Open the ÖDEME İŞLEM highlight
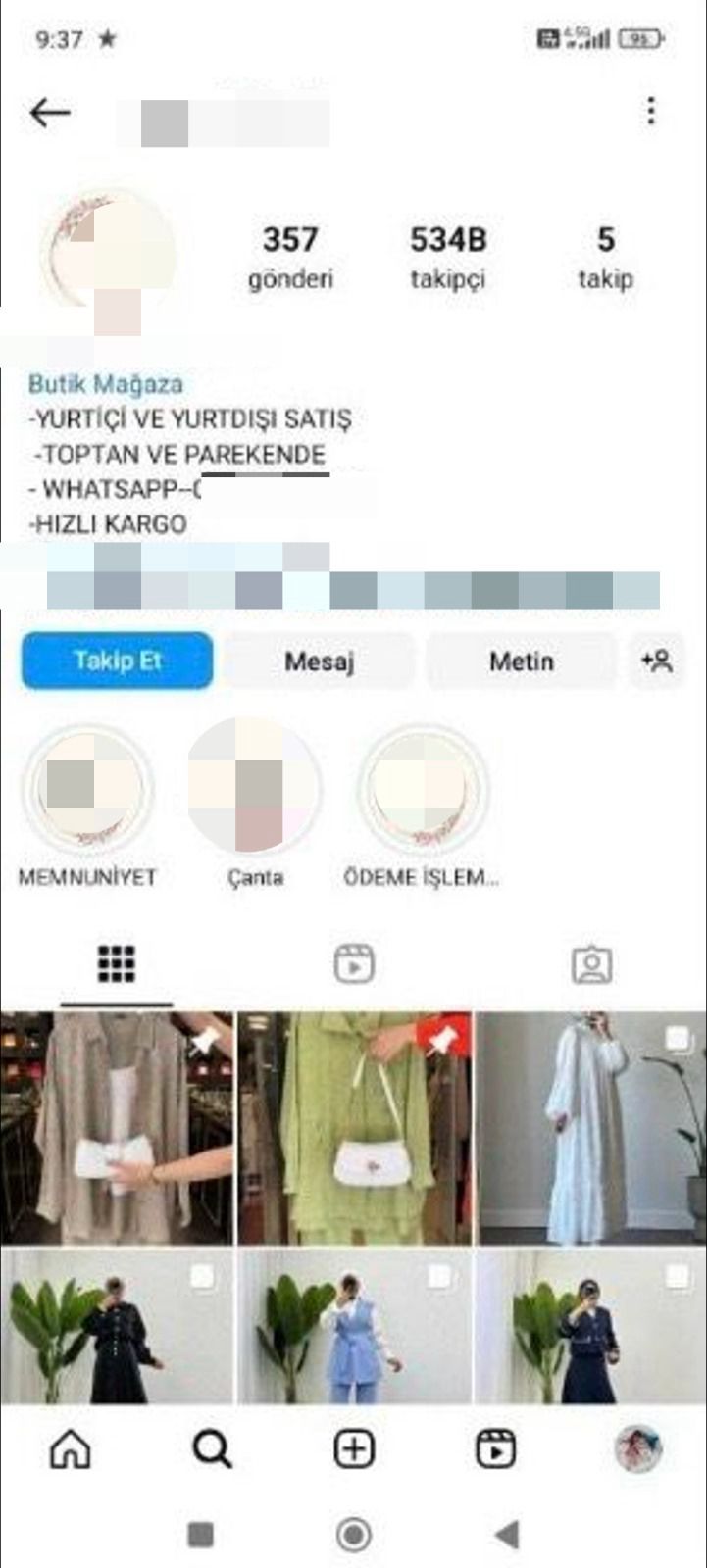The image size is (707, 1568). tap(424, 790)
